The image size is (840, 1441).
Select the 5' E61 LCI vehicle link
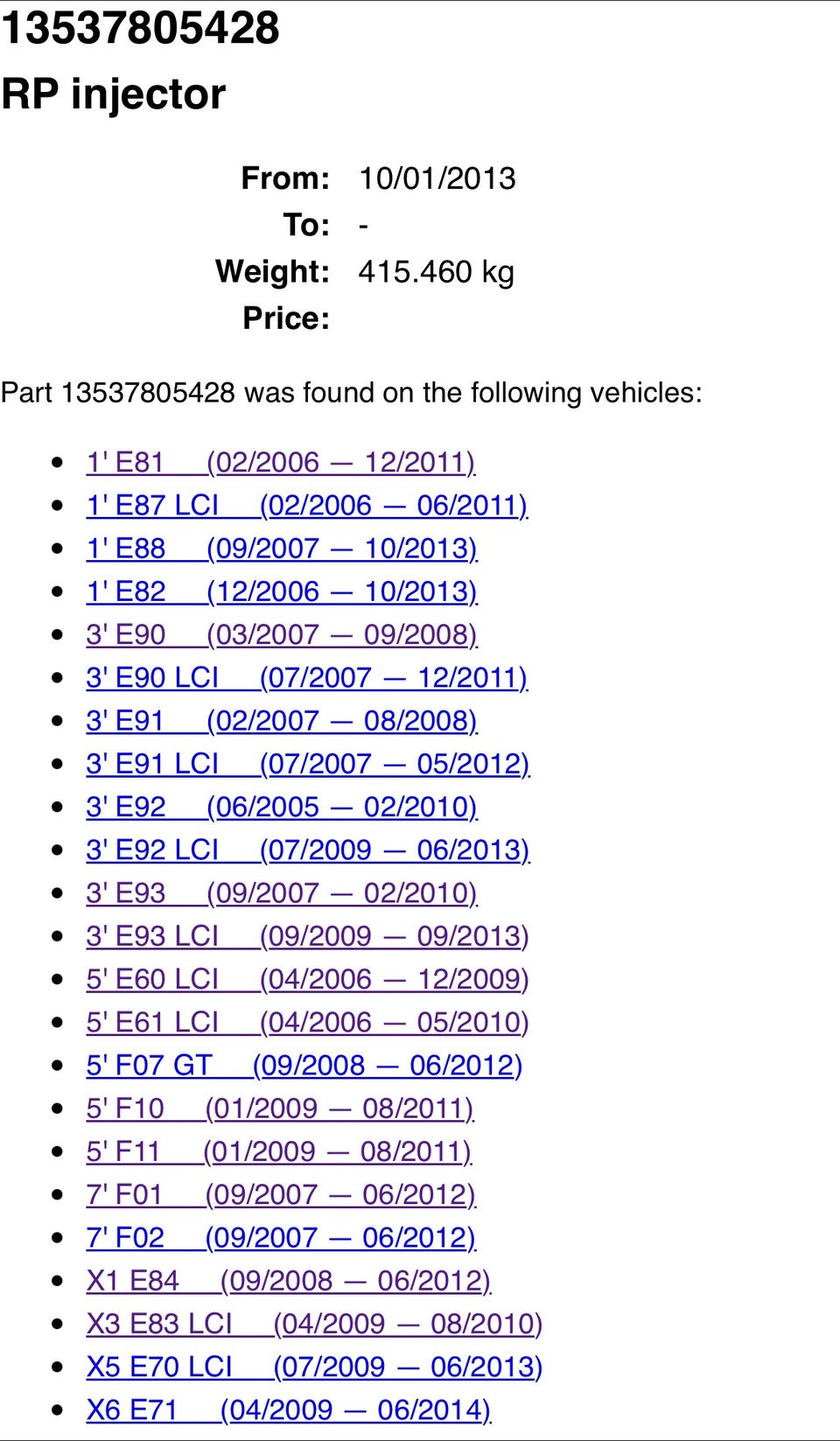coord(307,1022)
